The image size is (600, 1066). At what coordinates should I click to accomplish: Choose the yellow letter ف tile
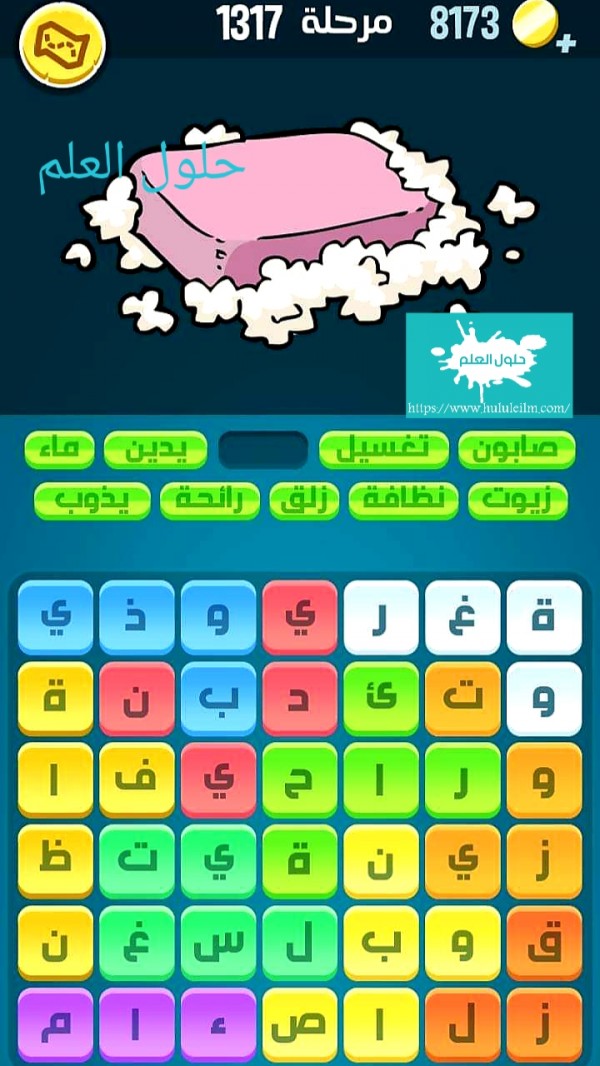136,780
